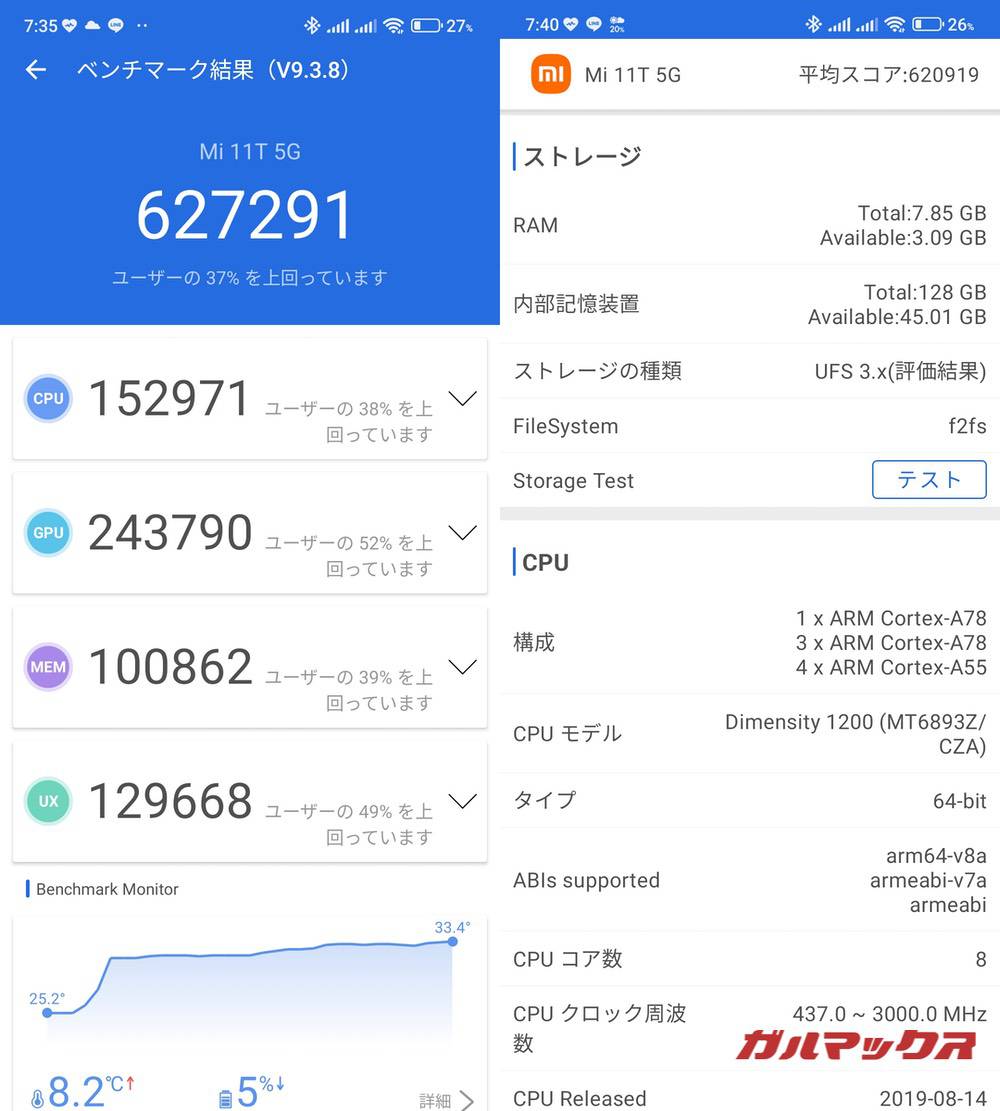The image size is (1000, 1111).
Task: Tap the UX circular icon
Action: point(47,800)
